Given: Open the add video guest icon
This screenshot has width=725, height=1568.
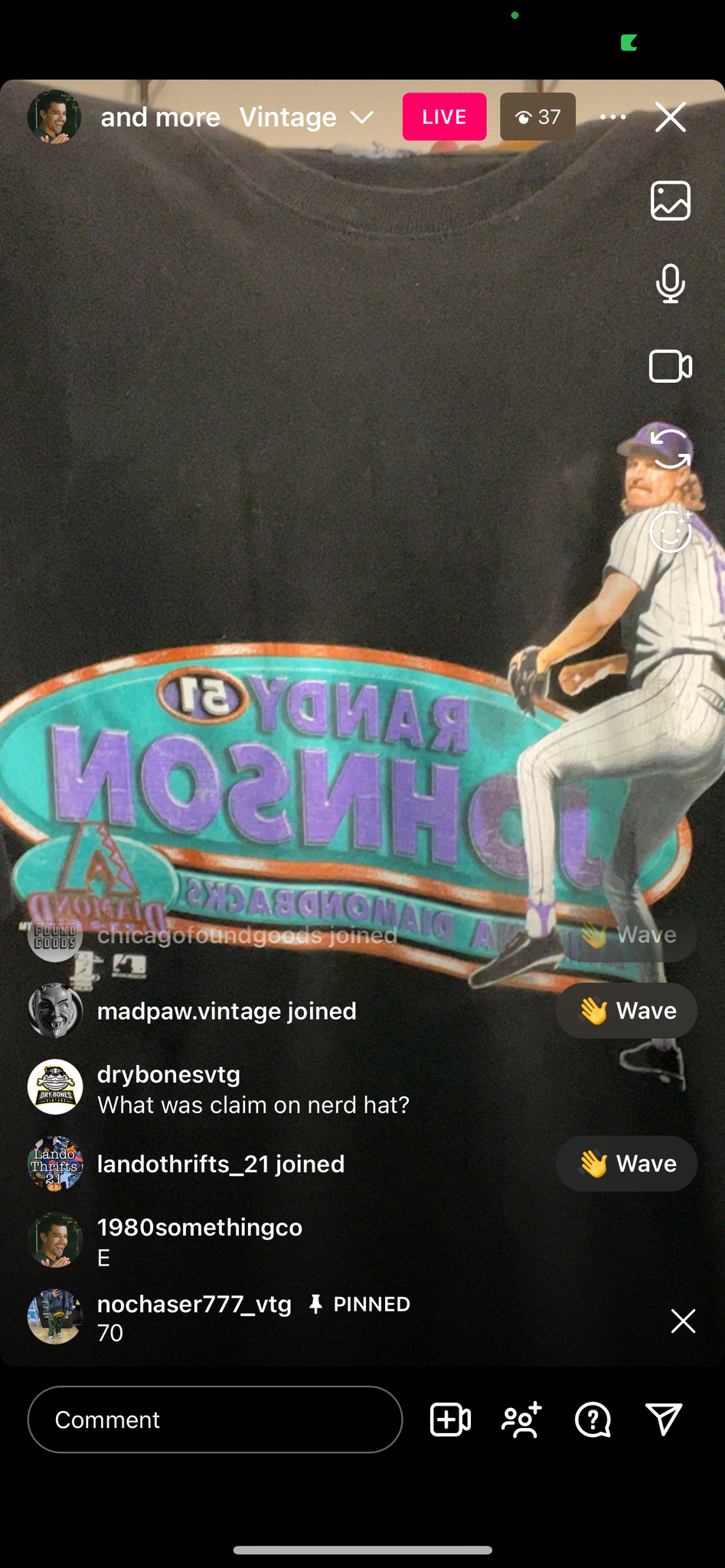Looking at the screenshot, I should coord(450,1419).
